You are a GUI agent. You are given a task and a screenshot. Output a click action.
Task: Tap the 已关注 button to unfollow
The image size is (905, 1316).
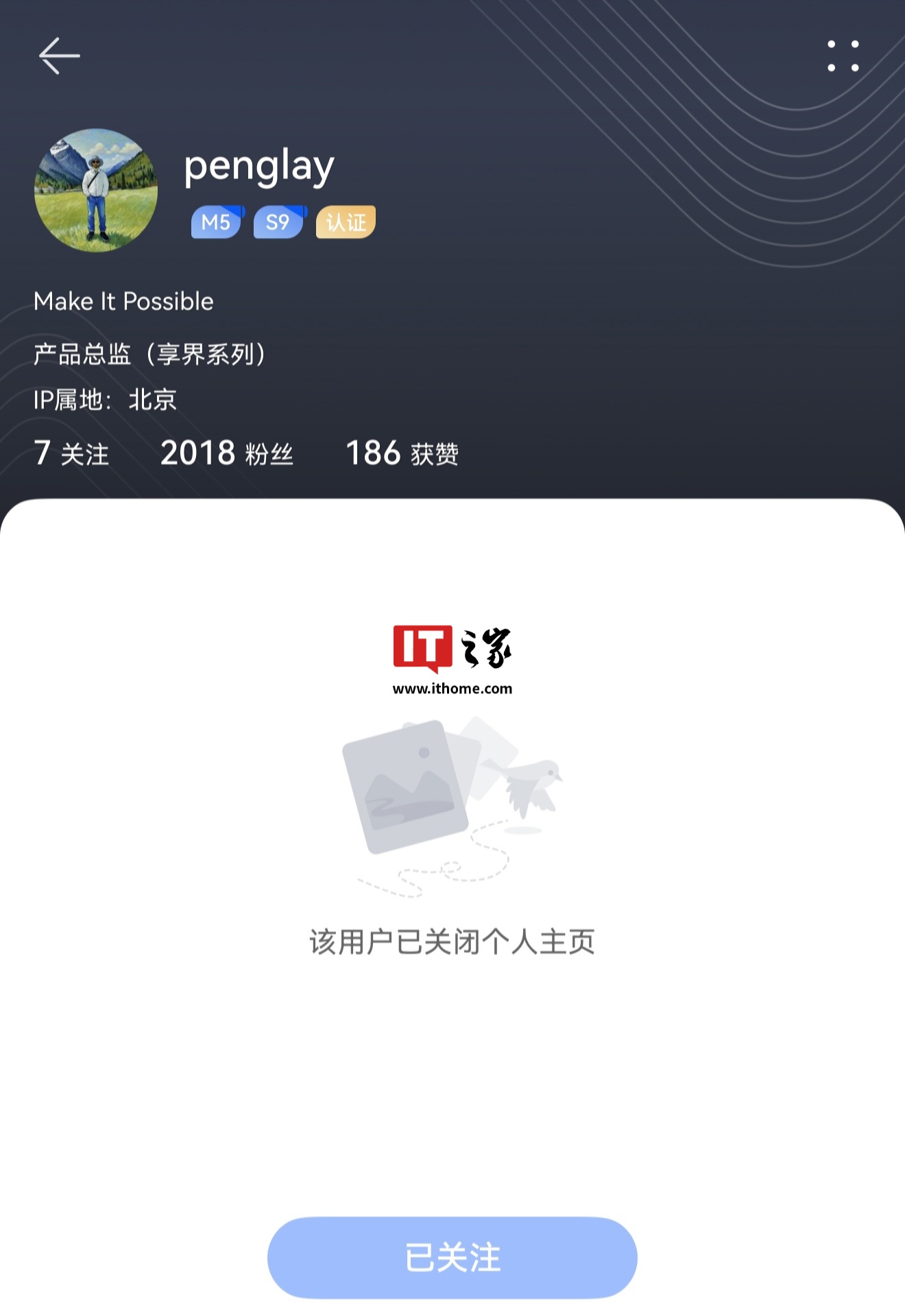(x=452, y=1257)
